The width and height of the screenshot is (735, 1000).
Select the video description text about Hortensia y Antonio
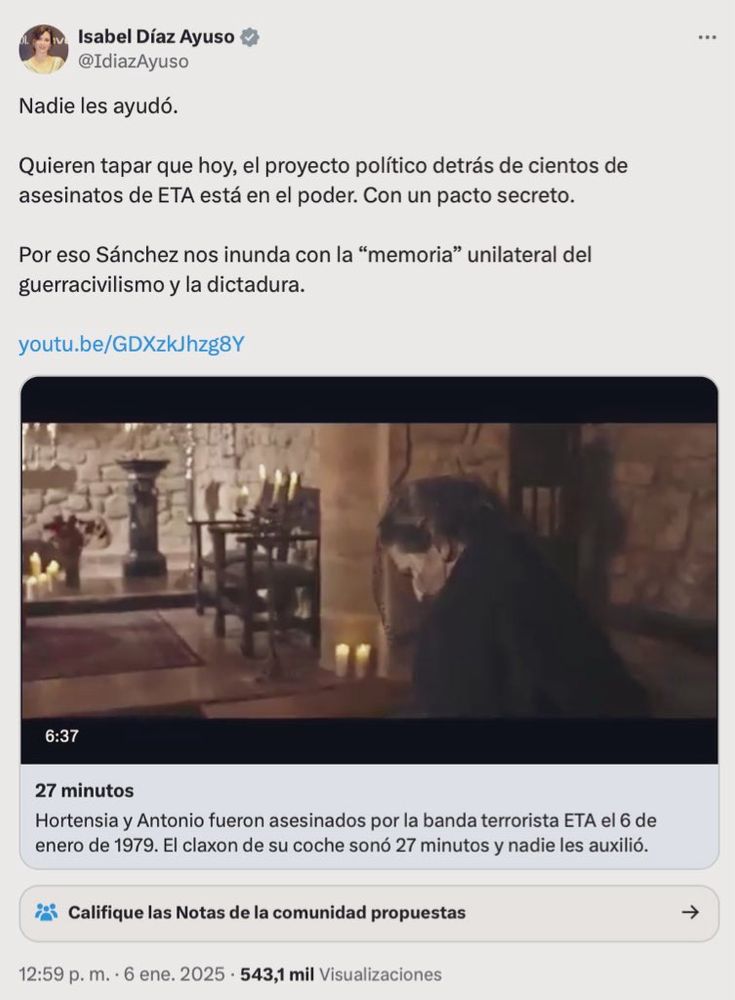350,830
